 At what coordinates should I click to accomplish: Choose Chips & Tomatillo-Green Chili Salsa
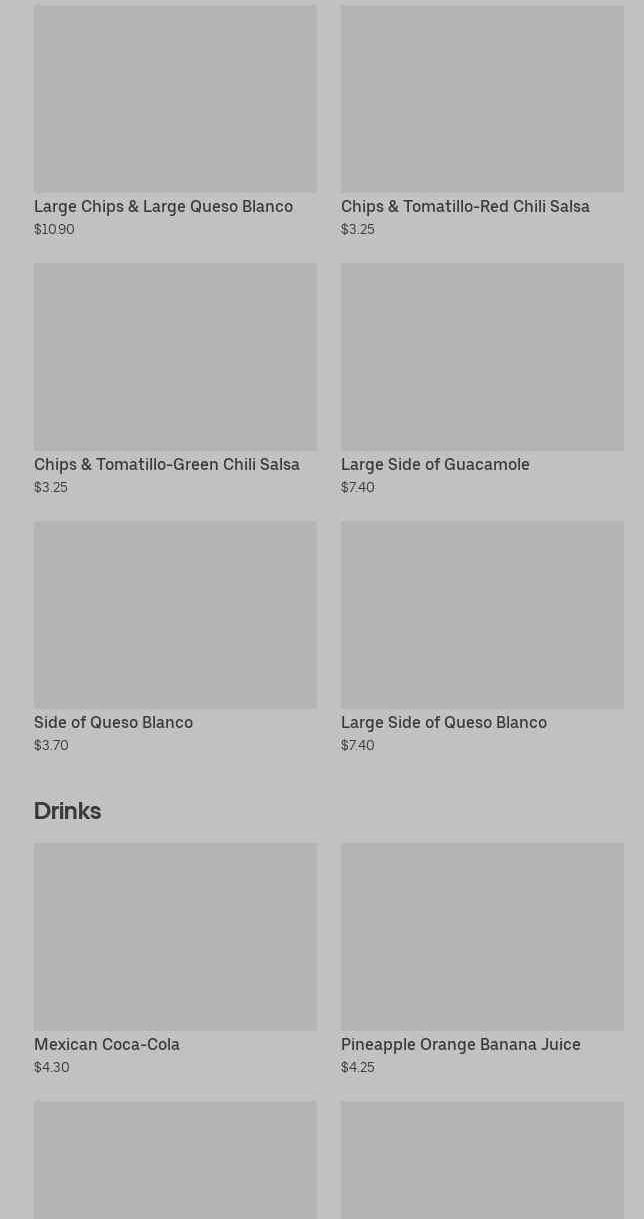coord(175,380)
